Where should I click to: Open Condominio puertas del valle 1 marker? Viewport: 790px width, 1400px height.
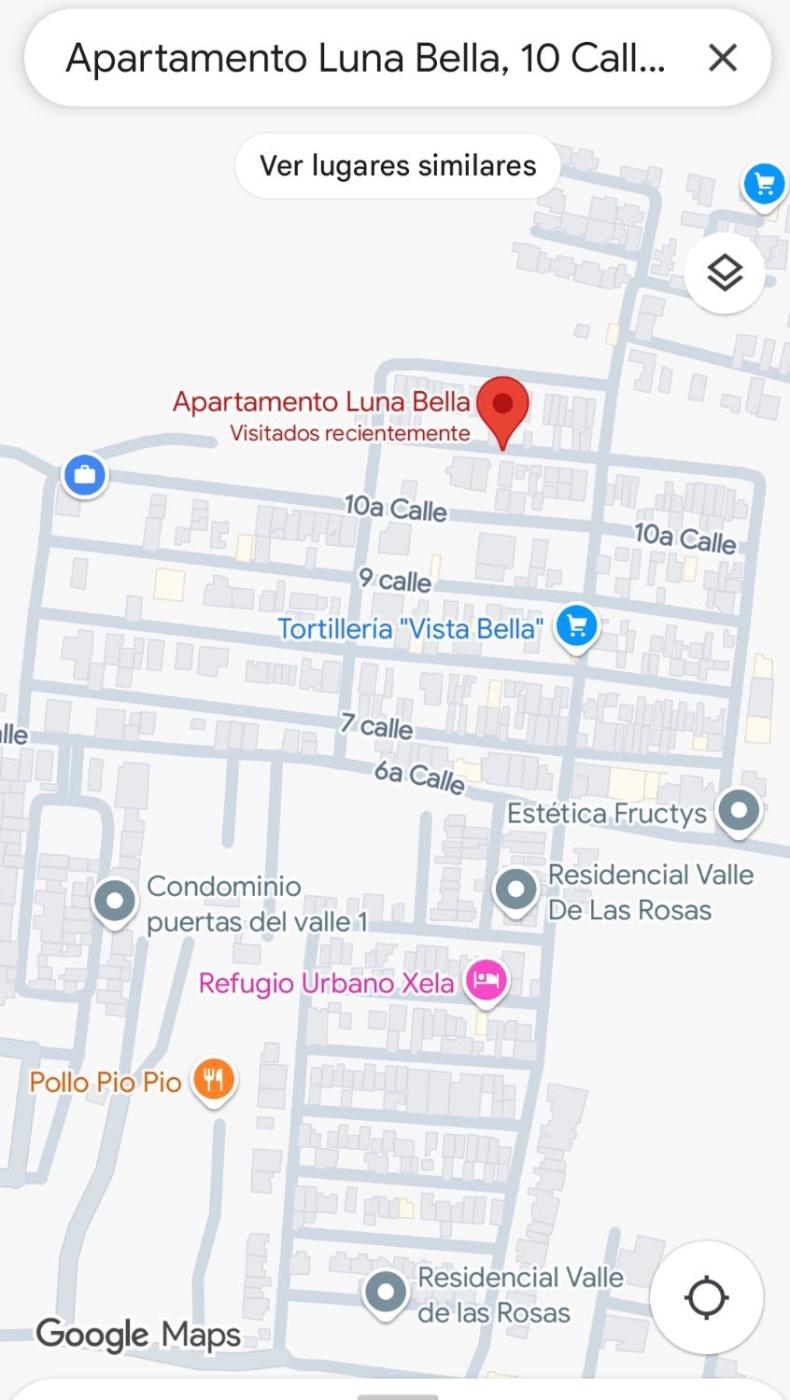[x=115, y=901]
